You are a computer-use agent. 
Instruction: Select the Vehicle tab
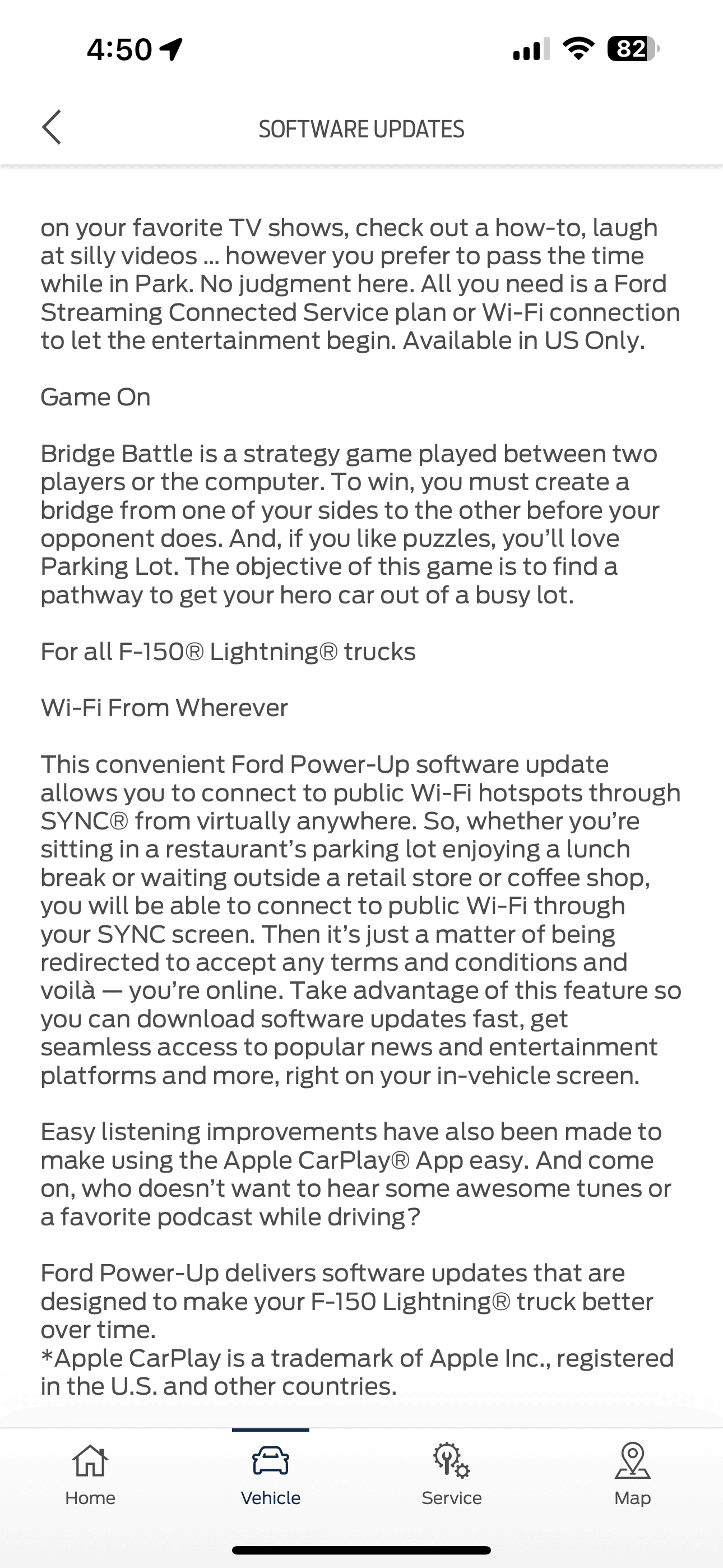point(271,1474)
